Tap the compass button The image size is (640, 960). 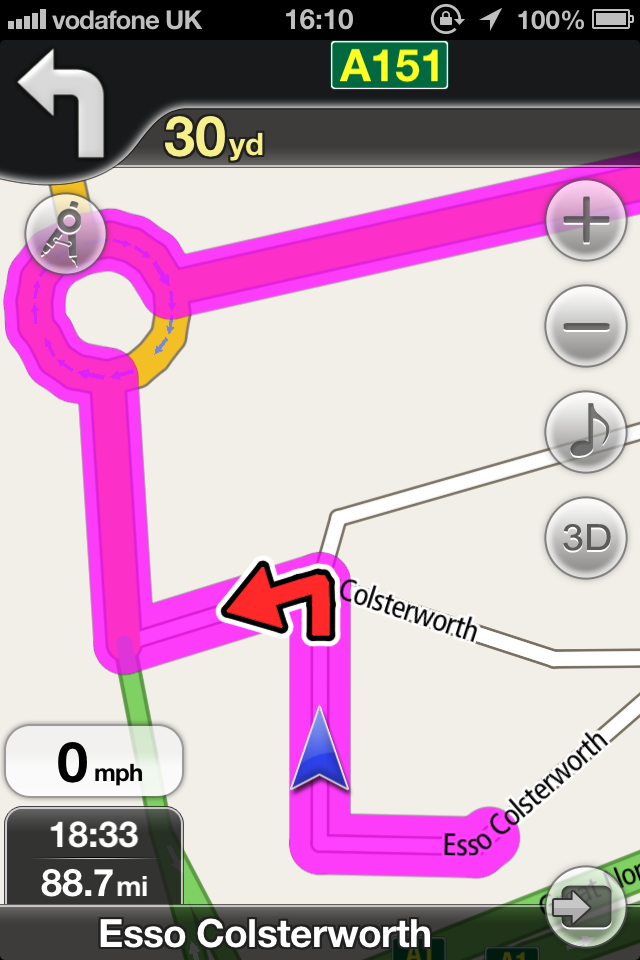[x=66, y=233]
